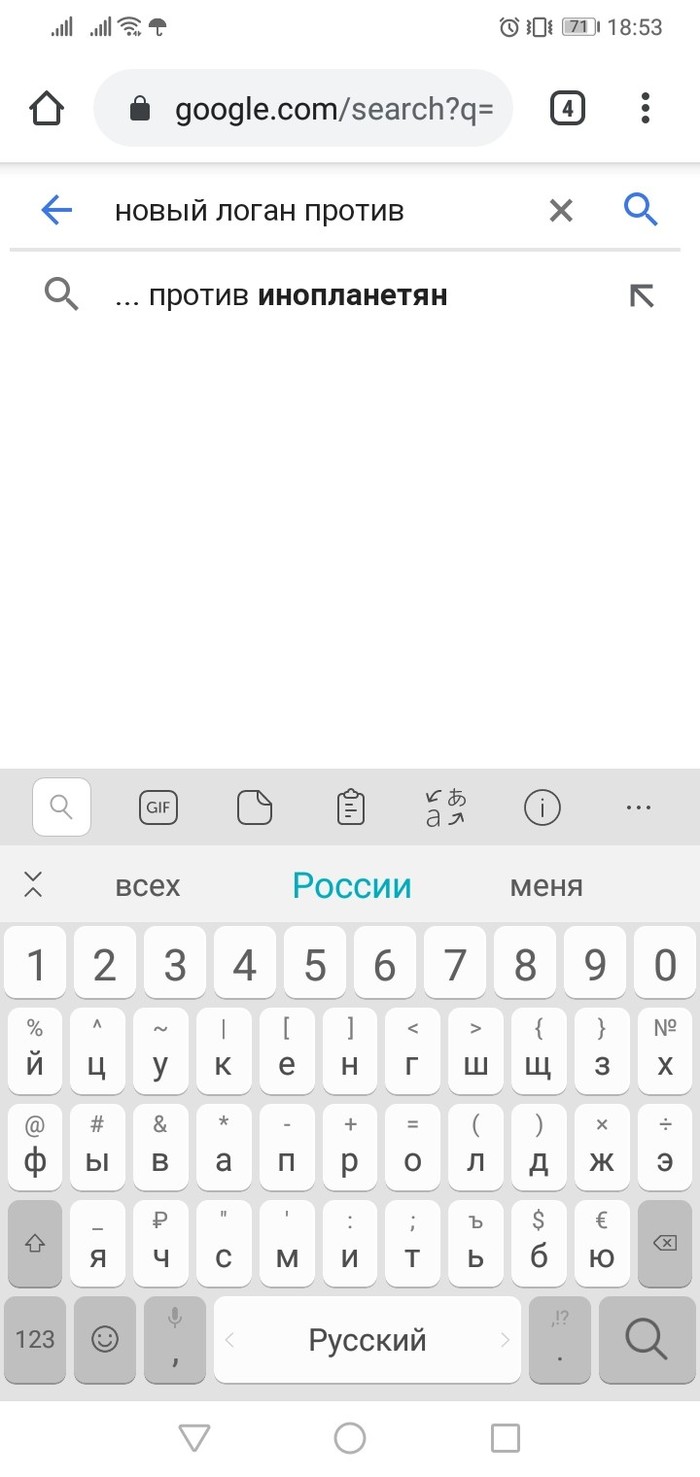Open the keyboard translate tool

(x=446, y=807)
